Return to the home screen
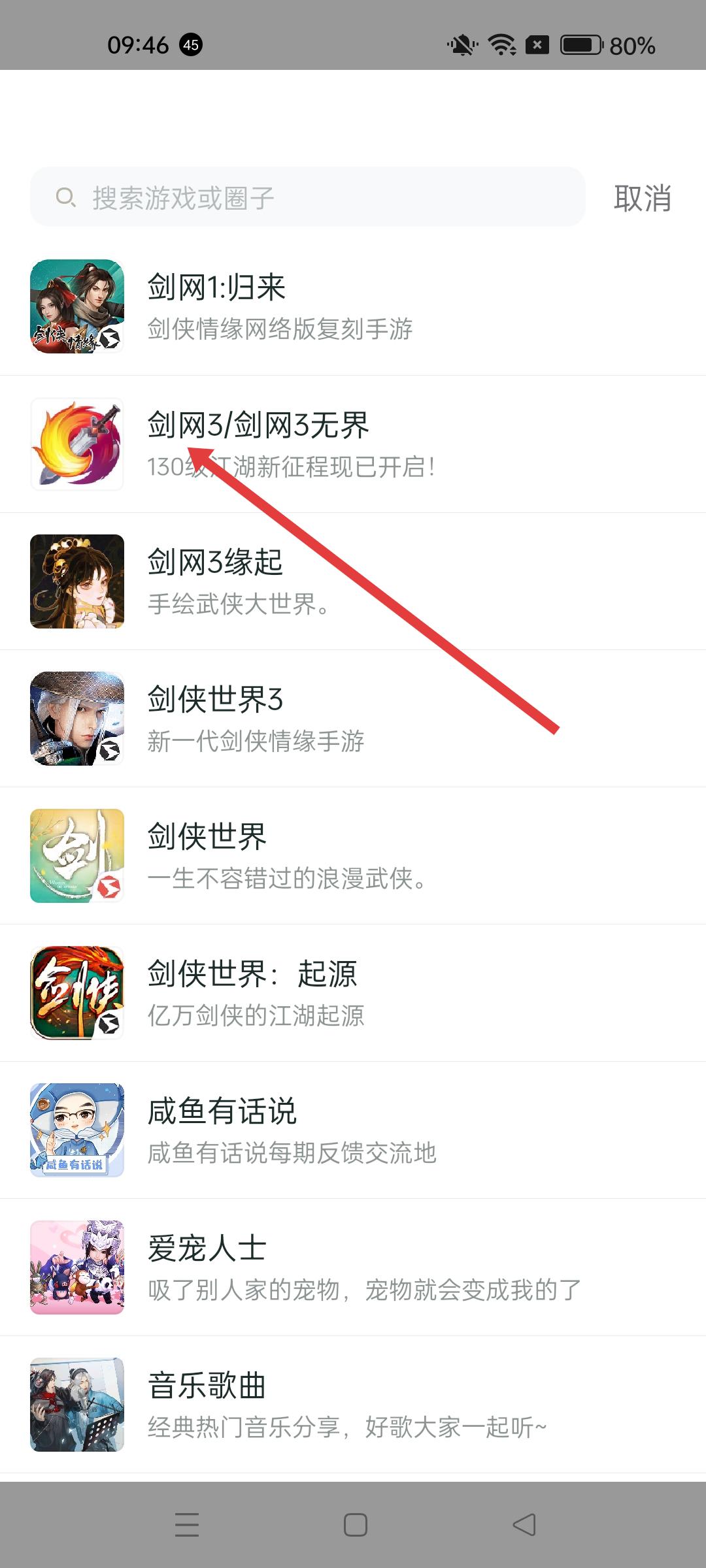This screenshot has height=1568, width=706. pyautogui.click(x=355, y=1525)
